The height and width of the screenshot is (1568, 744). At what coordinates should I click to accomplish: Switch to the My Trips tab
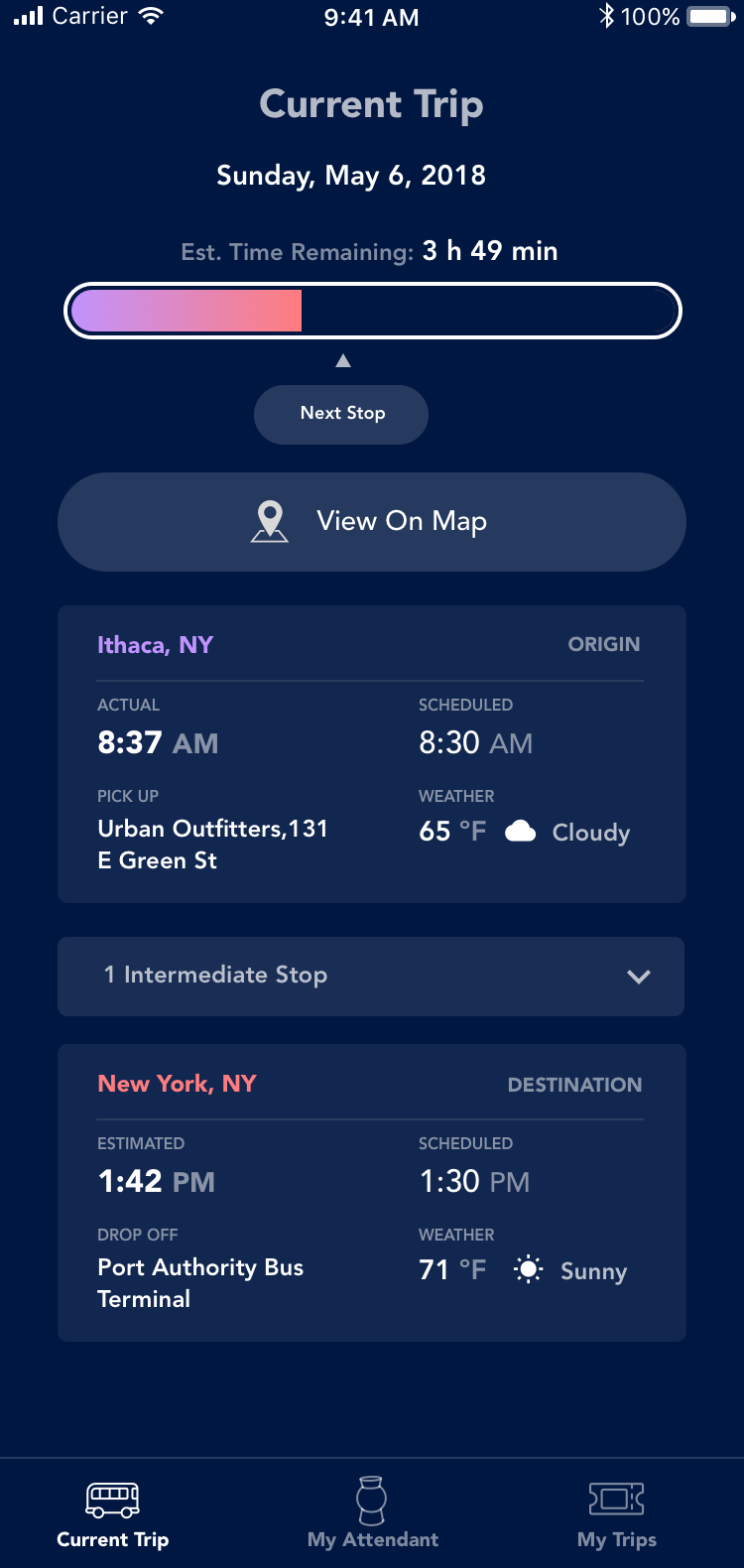(616, 1513)
